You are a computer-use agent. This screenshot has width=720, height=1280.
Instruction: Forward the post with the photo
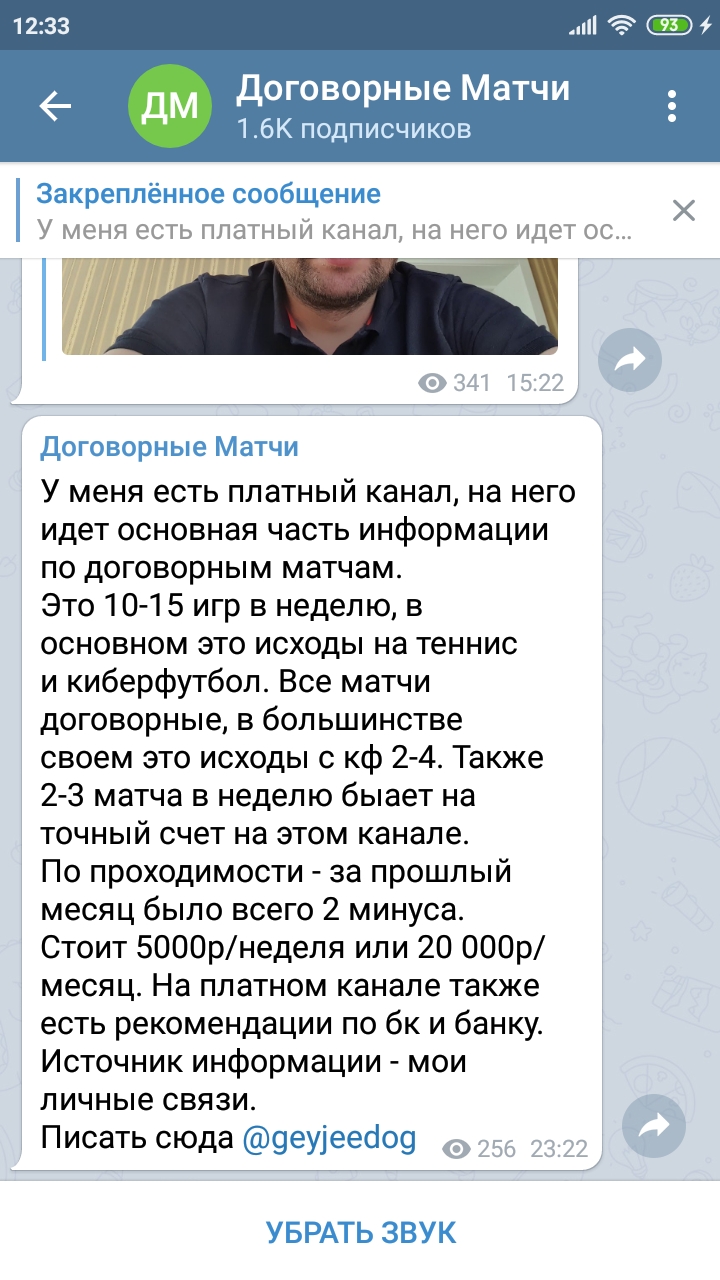pyautogui.click(x=630, y=361)
